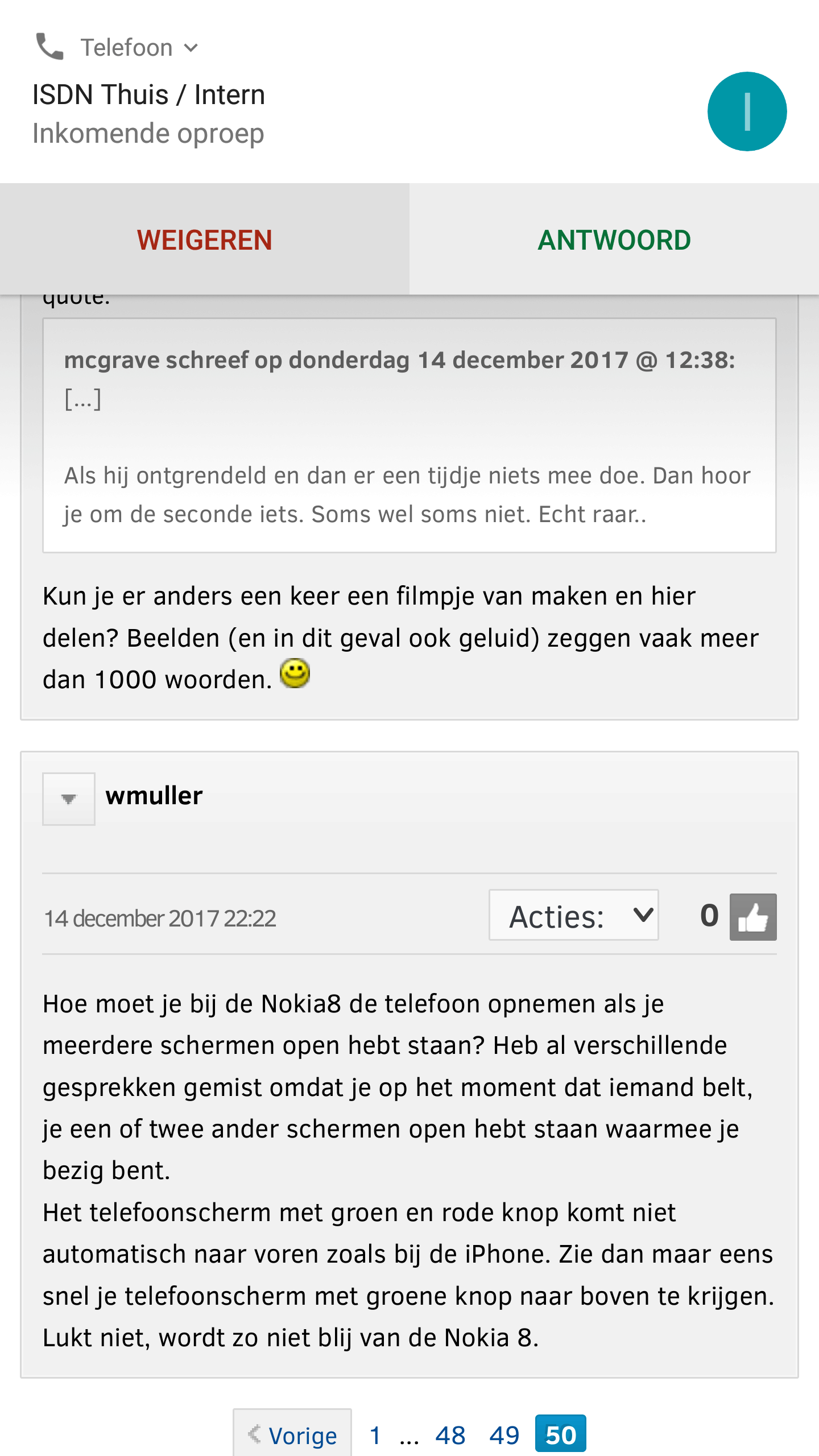
Task: Select current page 50
Action: pyautogui.click(x=560, y=1434)
